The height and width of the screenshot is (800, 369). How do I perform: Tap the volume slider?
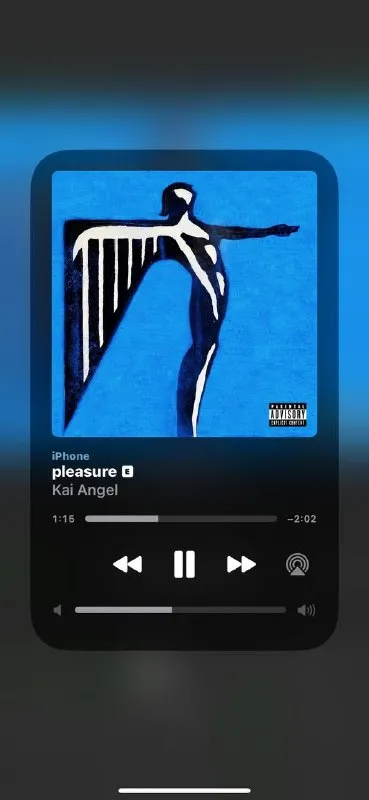pyautogui.click(x=180, y=610)
